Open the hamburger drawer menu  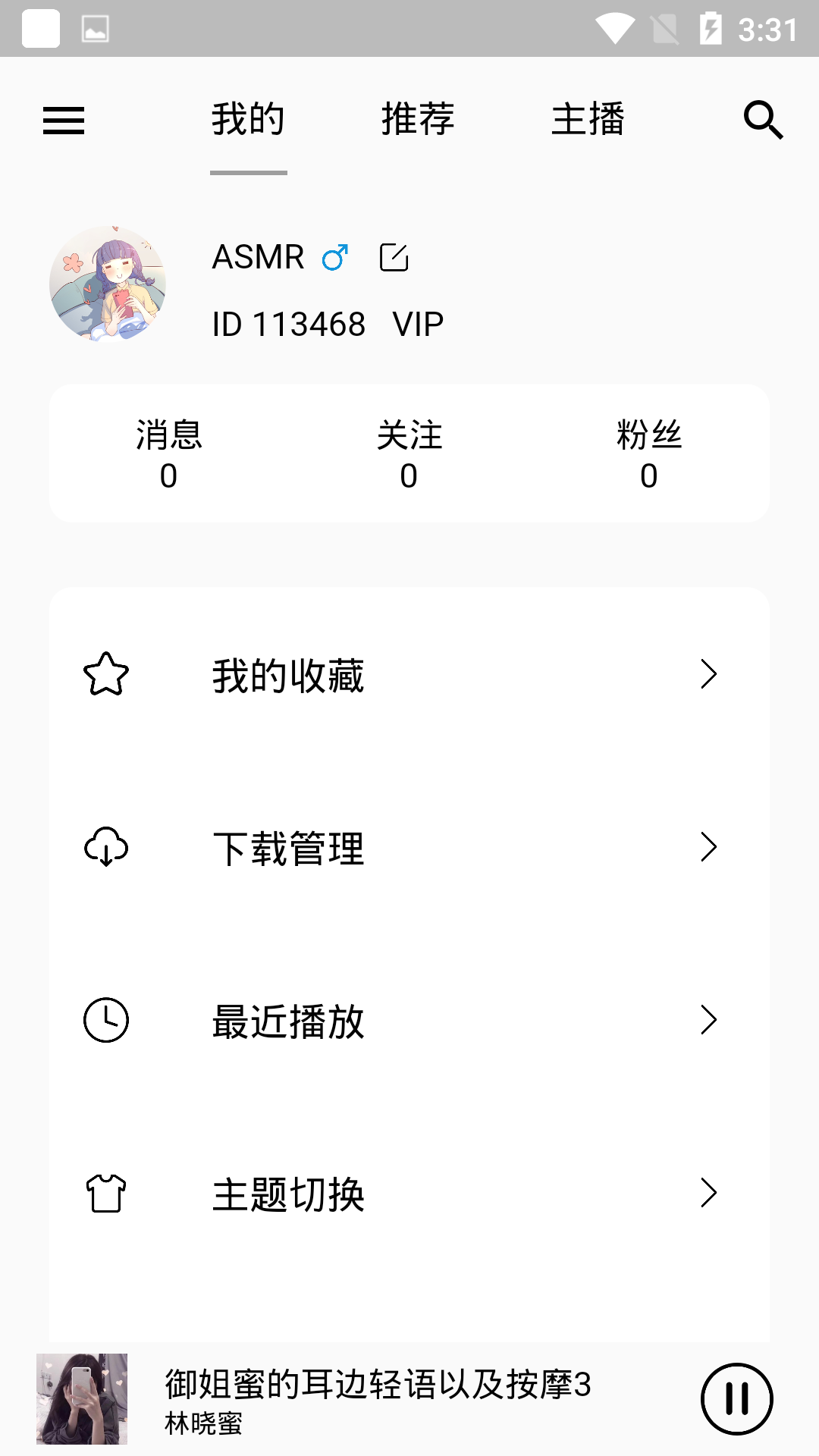pos(64,121)
